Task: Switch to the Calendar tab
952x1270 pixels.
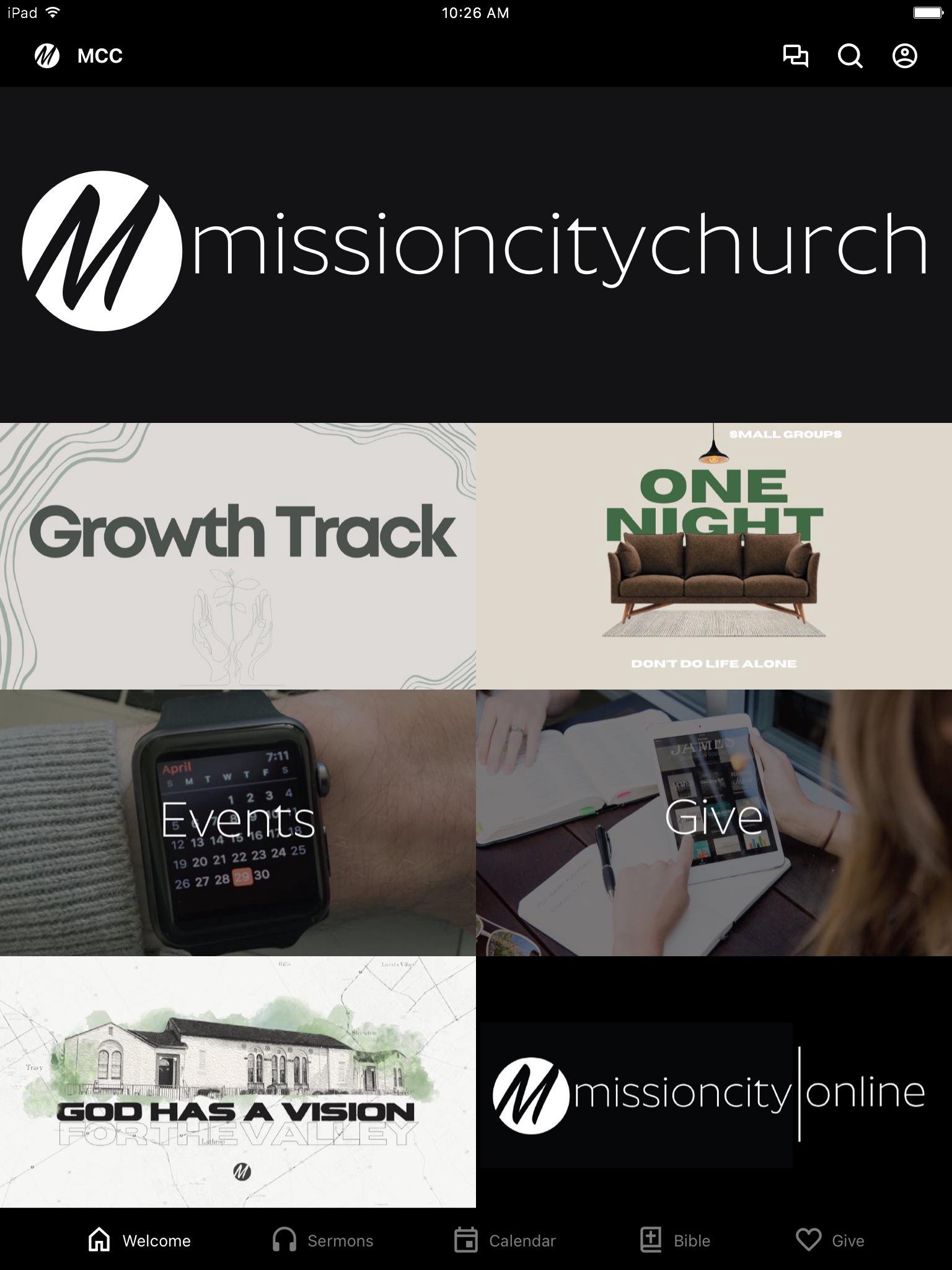Action: point(505,1240)
